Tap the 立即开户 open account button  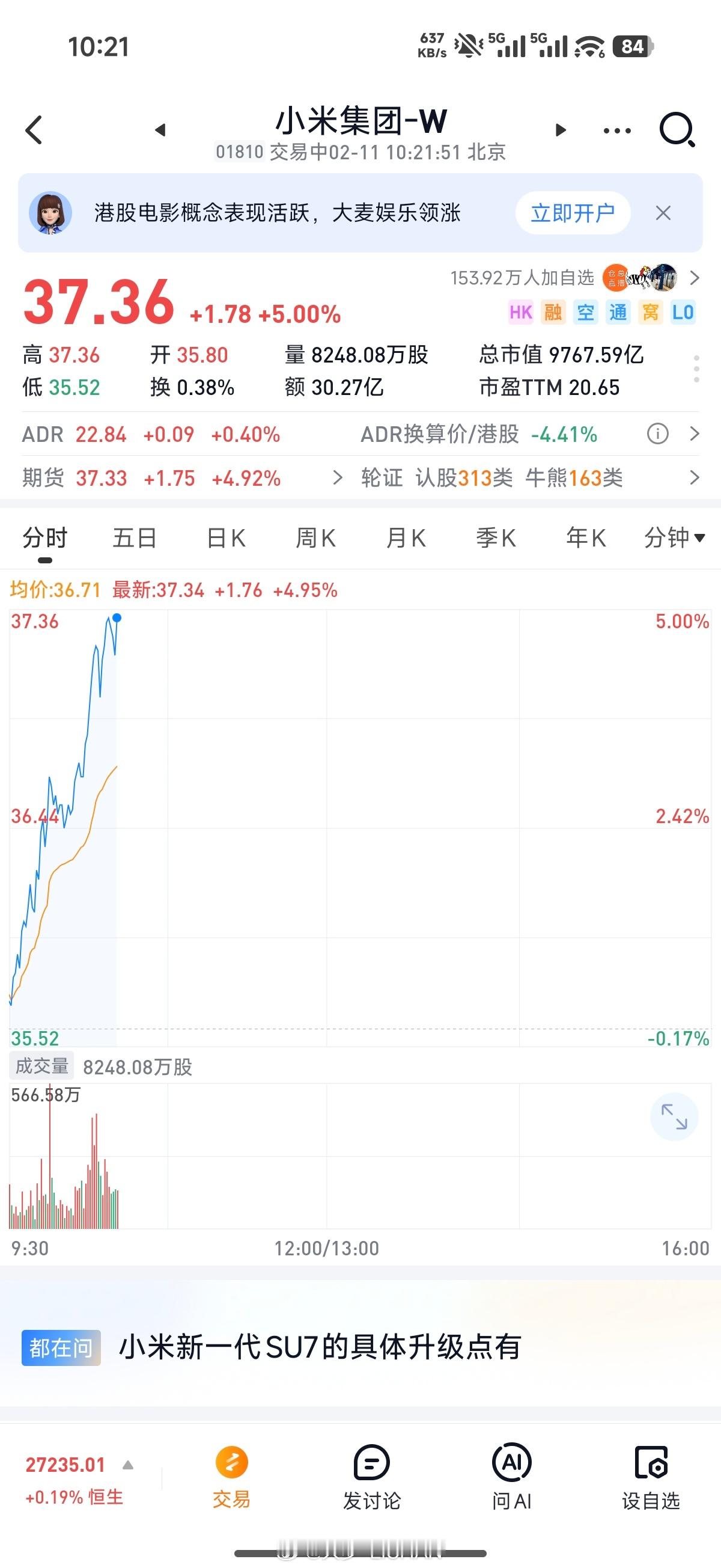(572, 212)
